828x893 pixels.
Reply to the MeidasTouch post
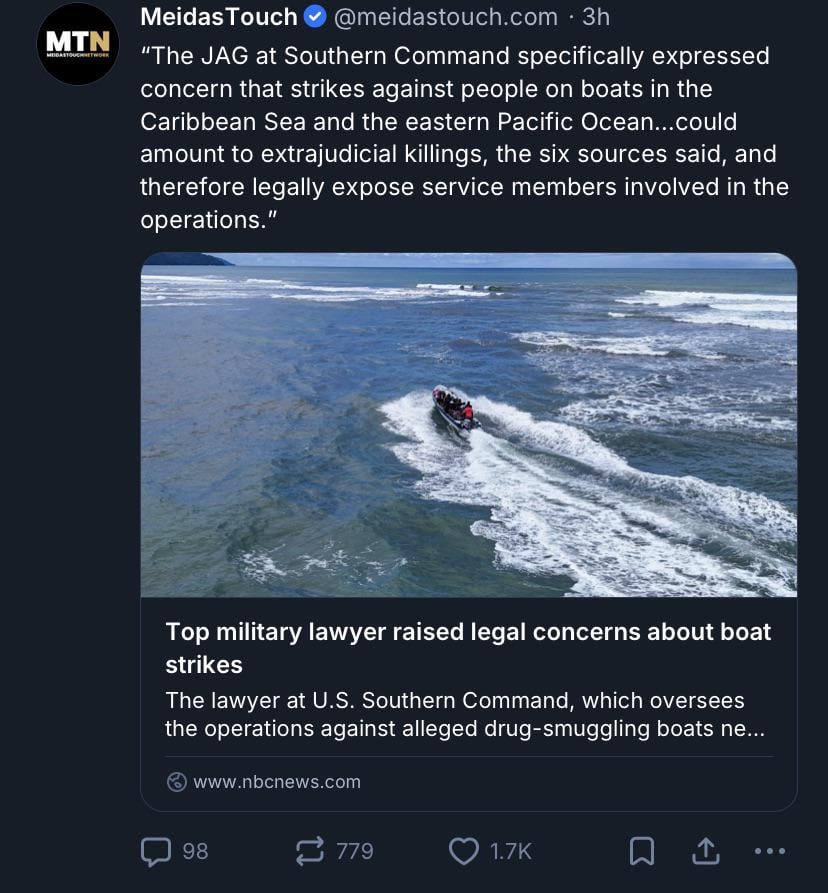pyautogui.click(x=156, y=851)
